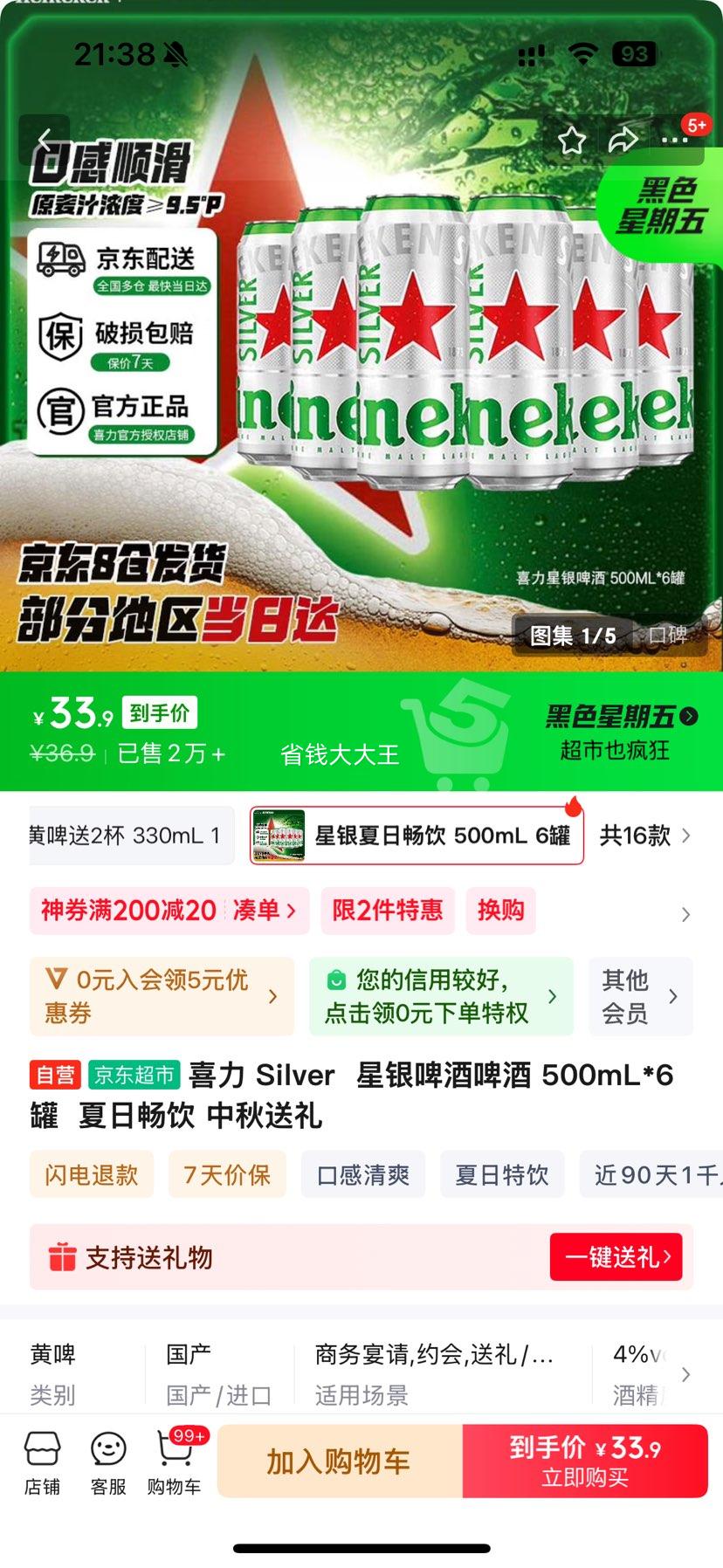Viewport: 723px width, 1568px height.
Task: View all 共16款 product variants
Action: 644,836
